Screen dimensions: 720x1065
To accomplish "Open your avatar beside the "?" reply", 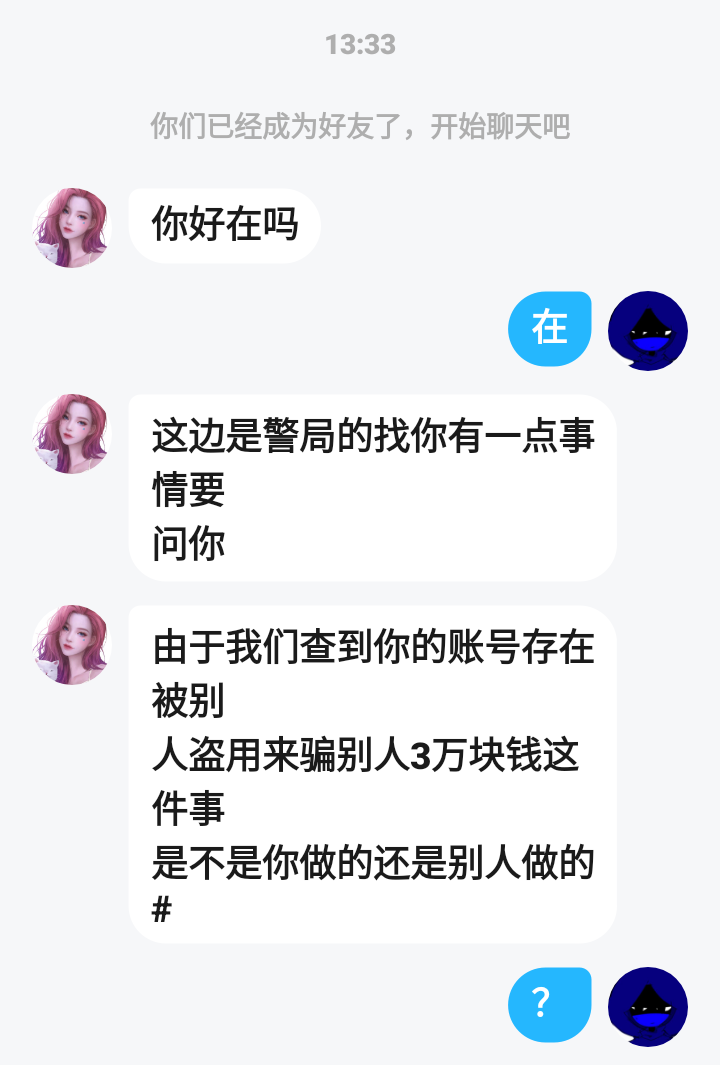I will click(x=648, y=1006).
